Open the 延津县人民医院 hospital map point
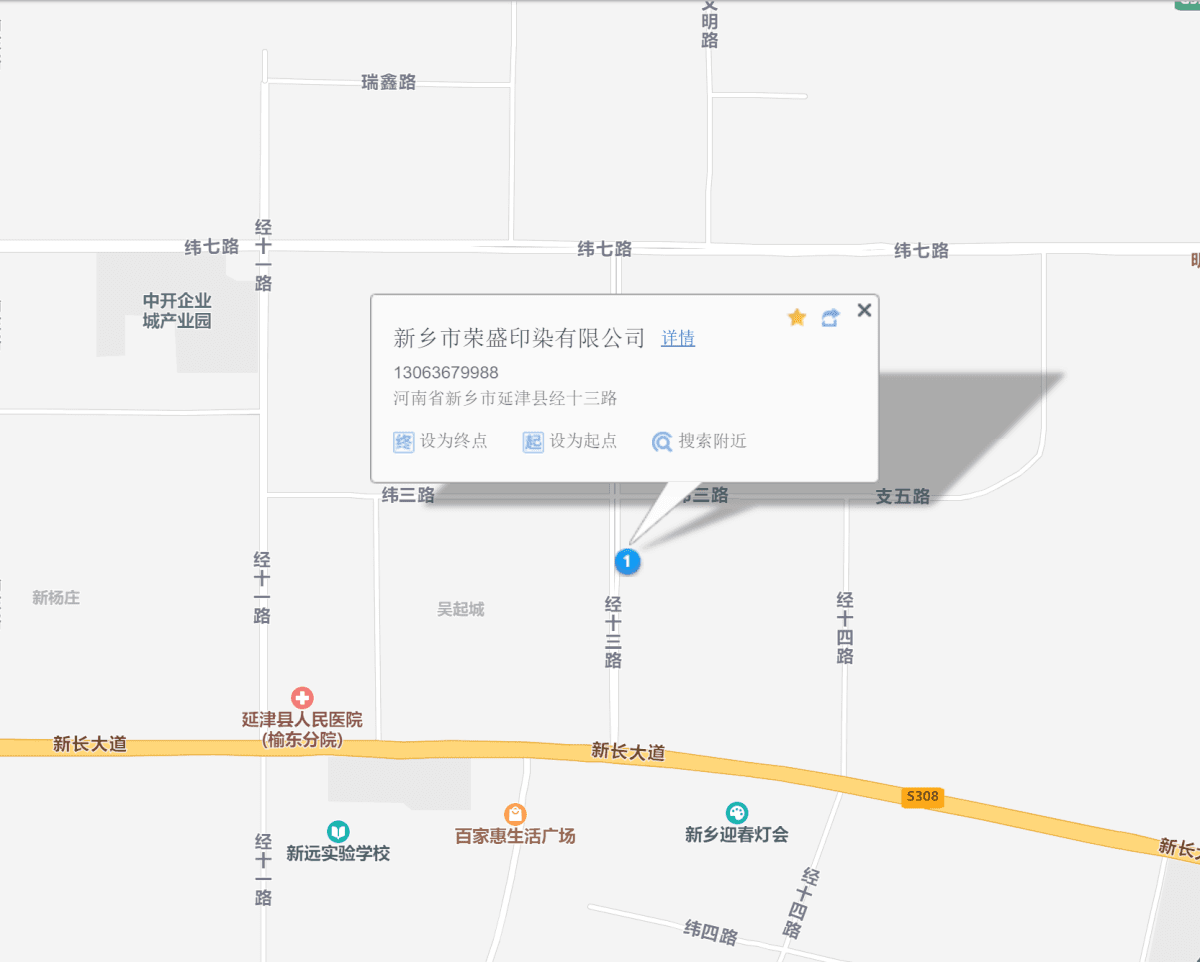This screenshot has width=1200, height=962. (302, 698)
